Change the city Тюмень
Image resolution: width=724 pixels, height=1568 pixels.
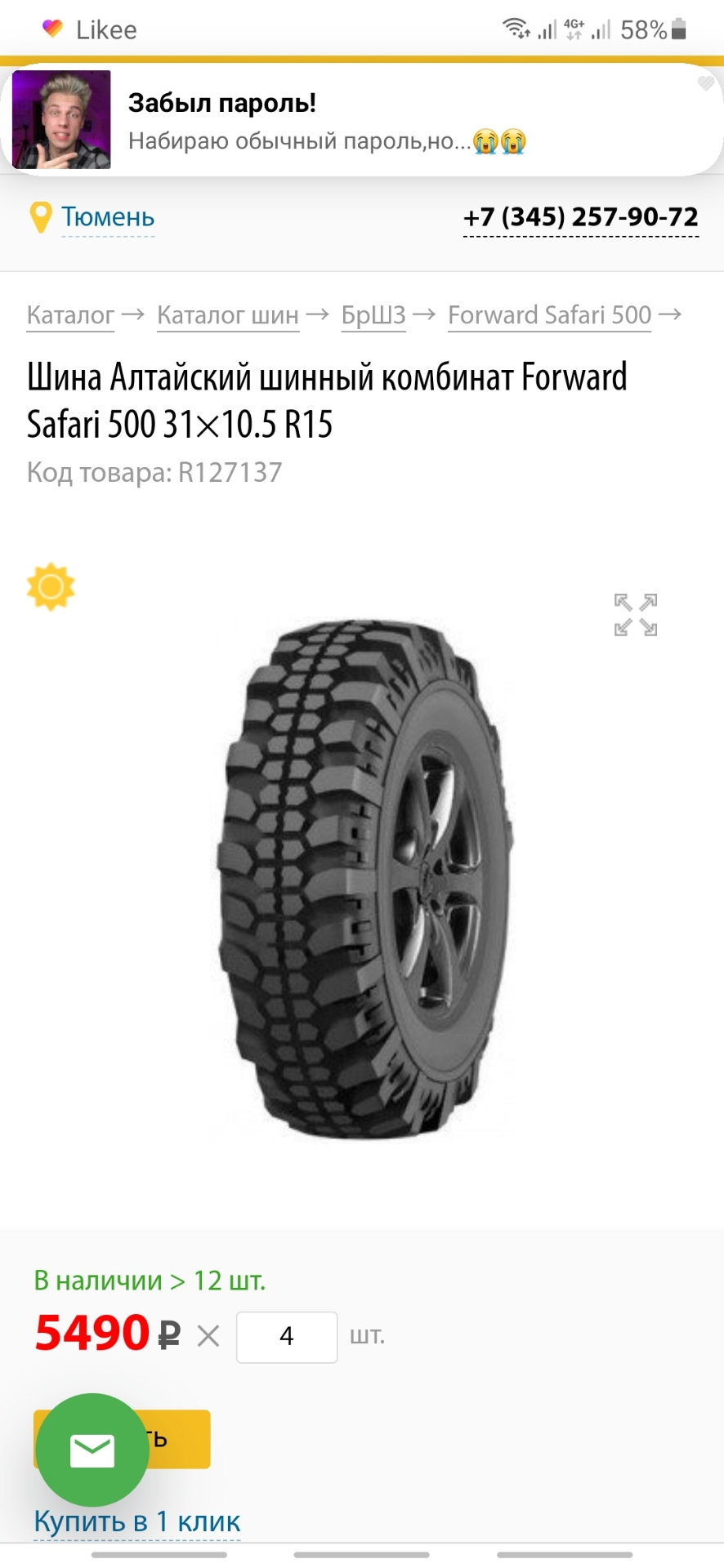pos(108,217)
